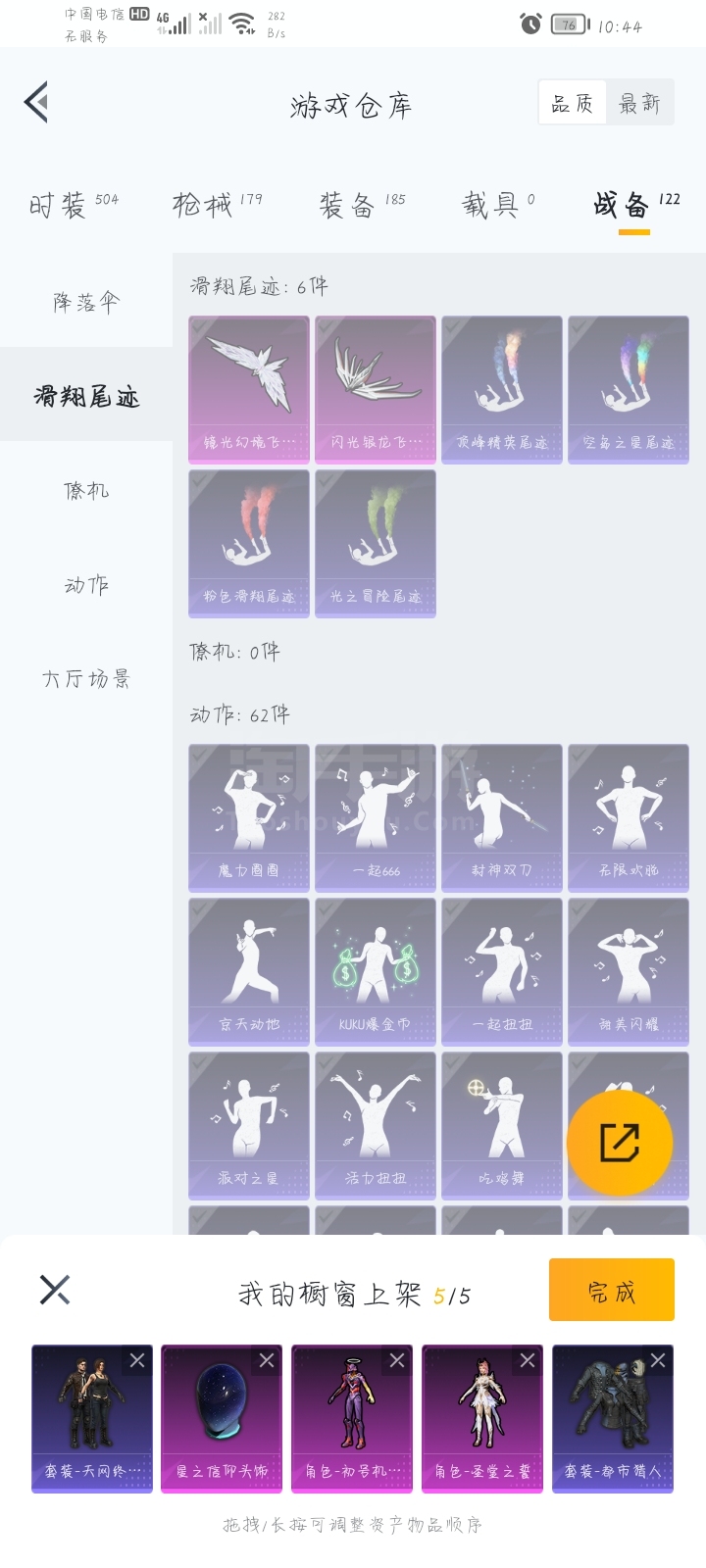Image resolution: width=706 pixels, height=1568 pixels.
Task: Sort items by 品质
Action: click(572, 103)
